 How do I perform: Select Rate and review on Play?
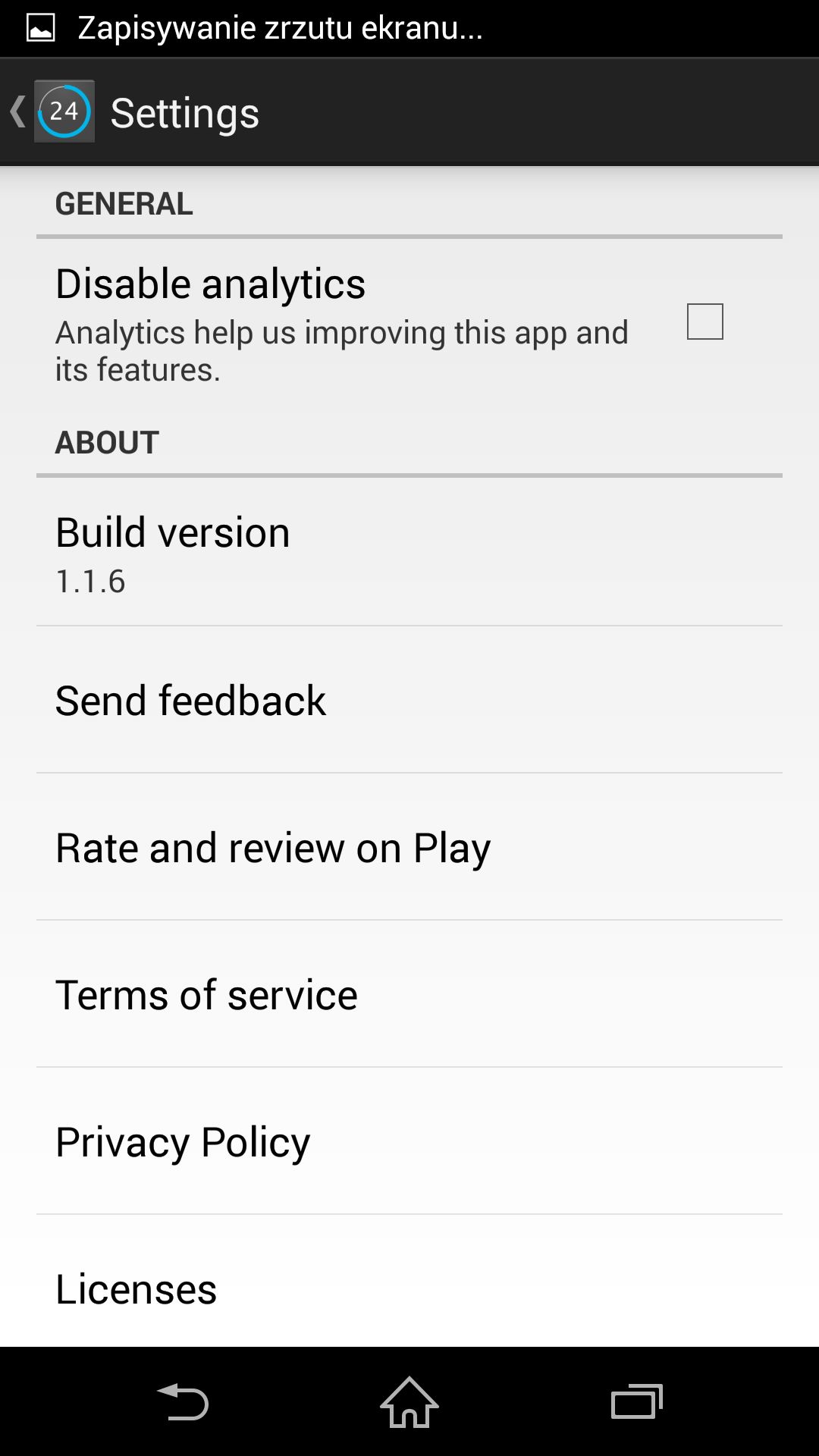409,847
